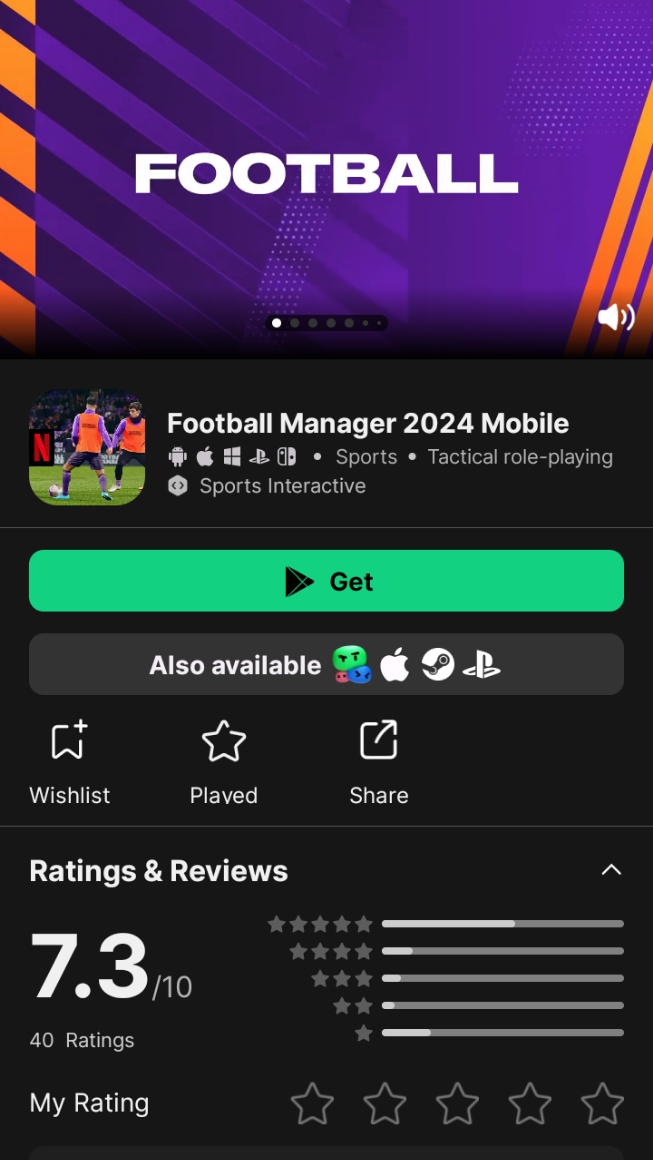Open the Sports genre tag
The width and height of the screenshot is (653, 1160).
pyautogui.click(x=366, y=457)
